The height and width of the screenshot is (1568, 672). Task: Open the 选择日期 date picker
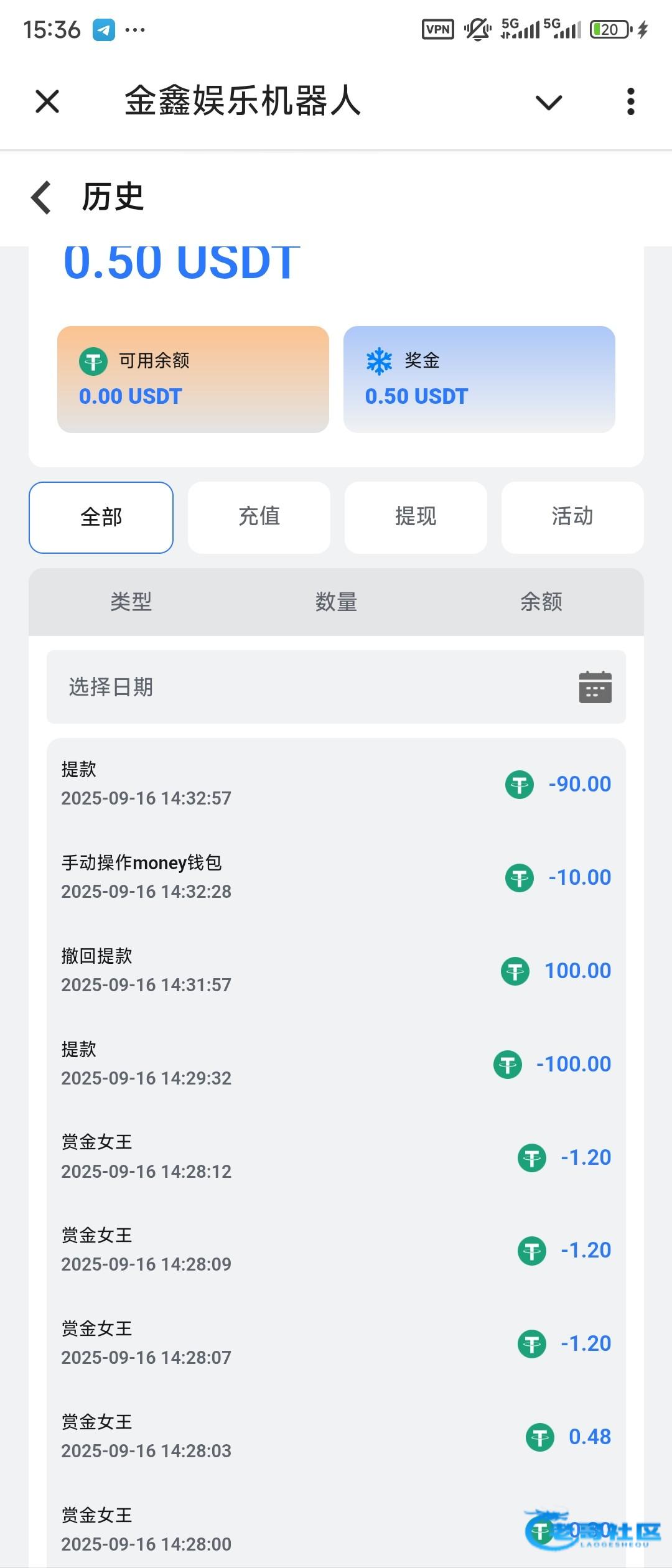click(336, 687)
